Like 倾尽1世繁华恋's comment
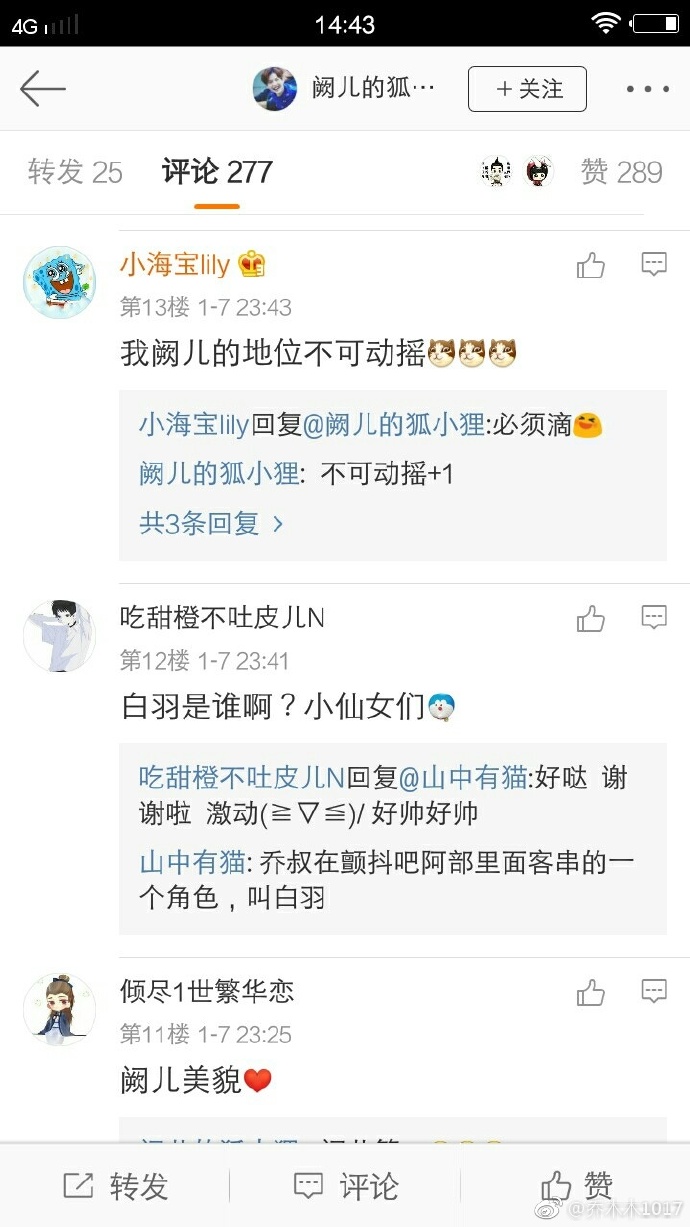690x1227 pixels. pyautogui.click(x=591, y=993)
